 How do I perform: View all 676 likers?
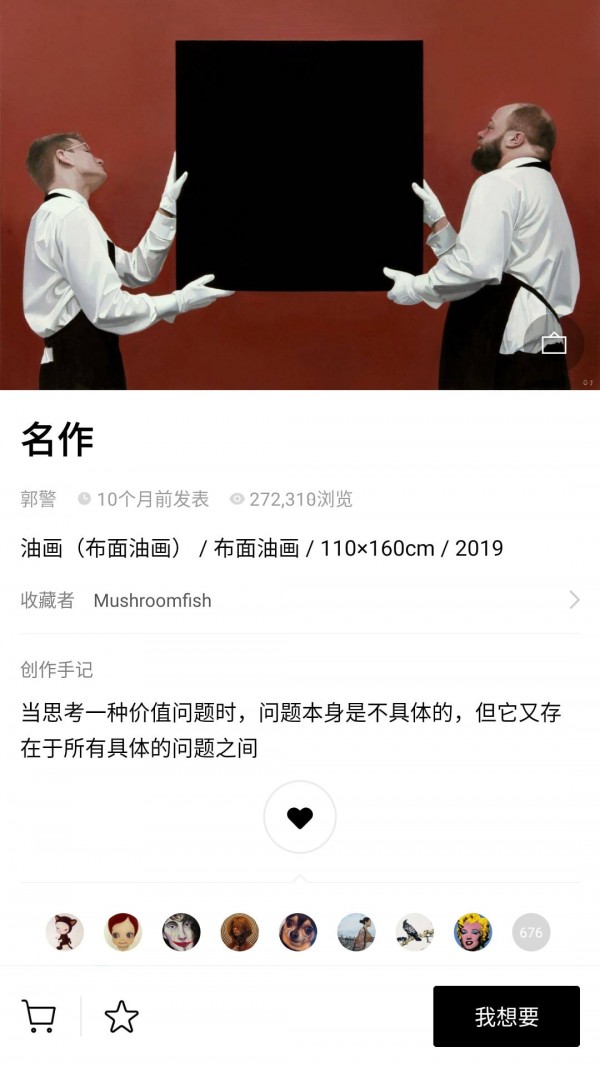531,932
